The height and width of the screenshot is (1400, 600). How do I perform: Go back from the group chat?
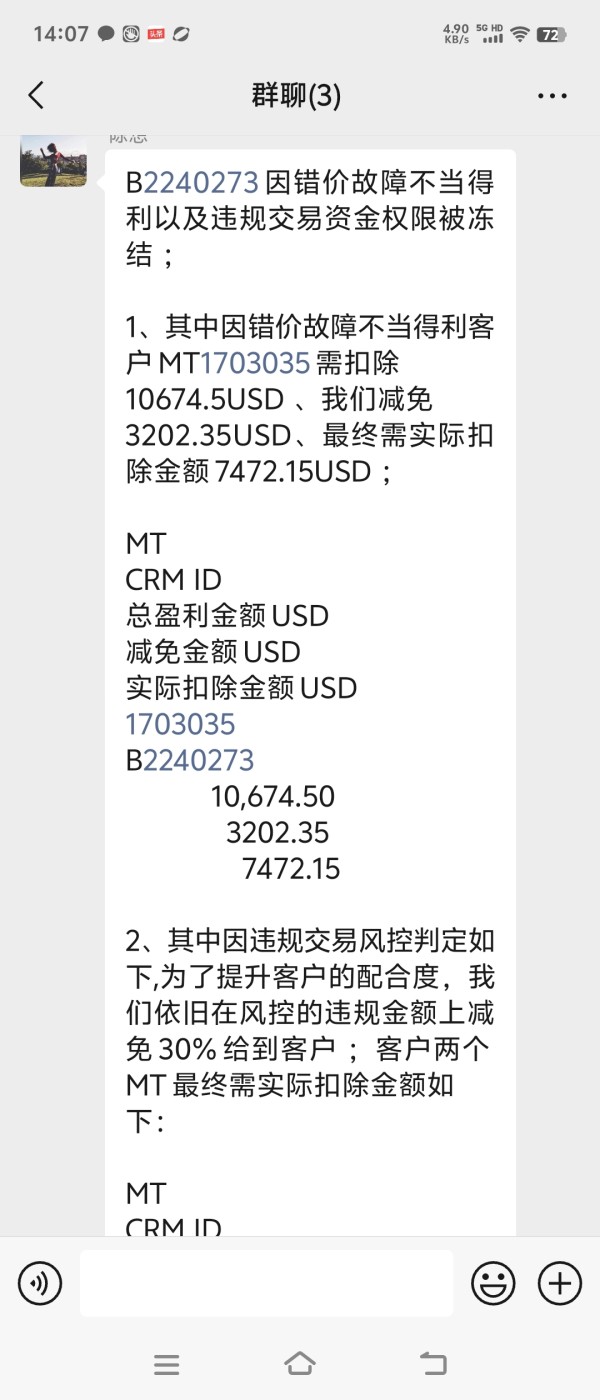pyautogui.click(x=37, y=96)
